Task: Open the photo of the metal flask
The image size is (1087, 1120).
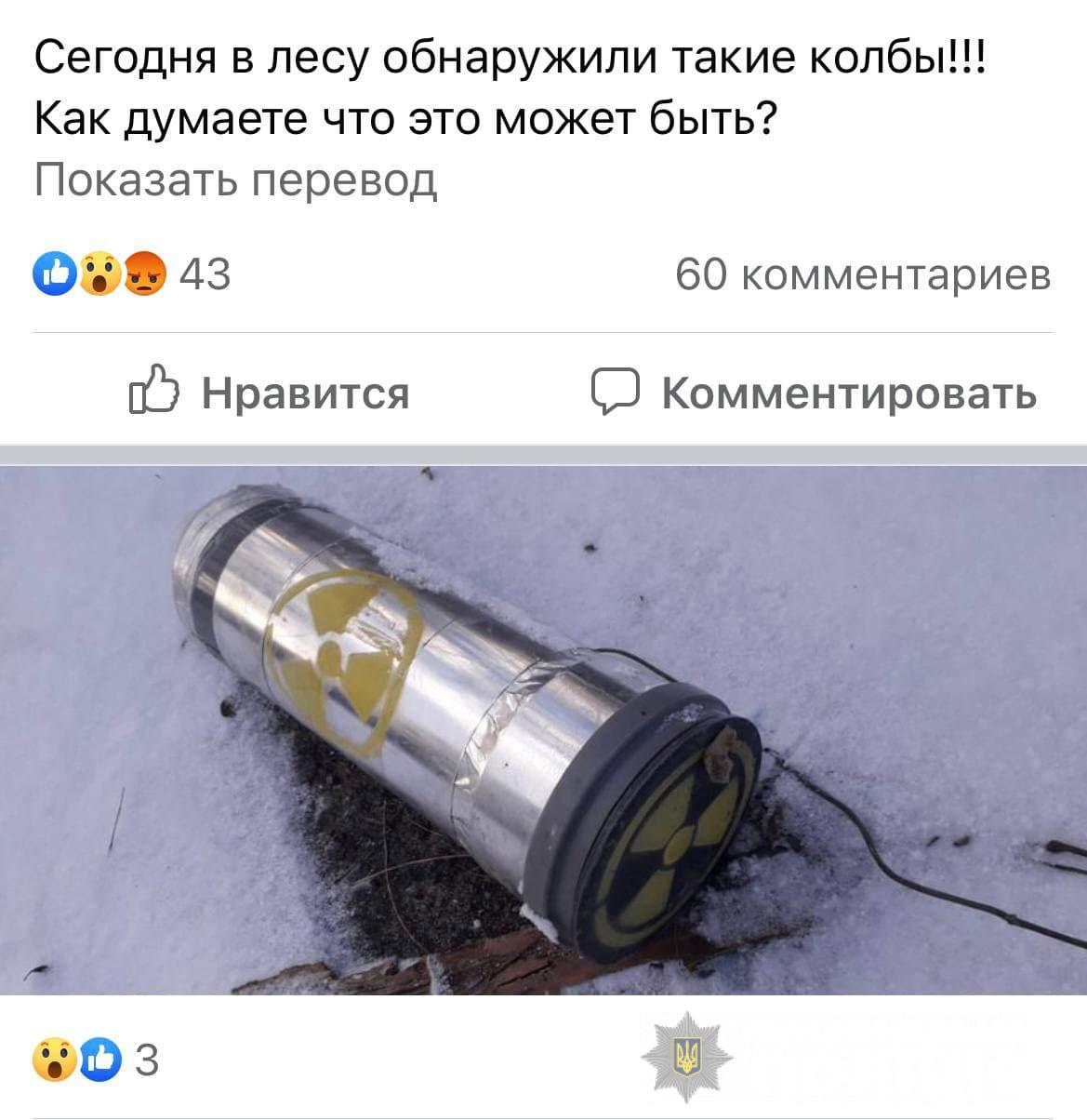Action: 543,730
